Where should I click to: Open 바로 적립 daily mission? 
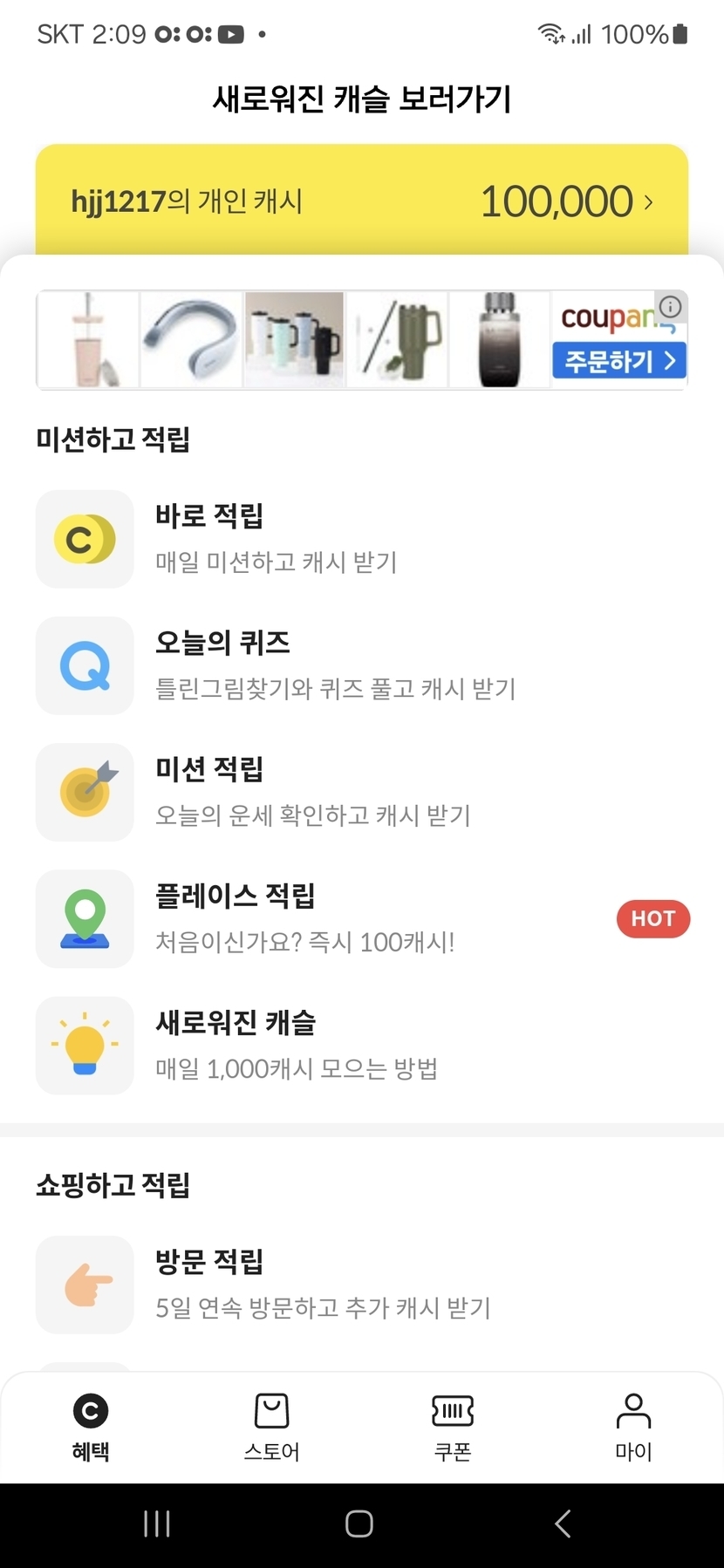[361, 538]
